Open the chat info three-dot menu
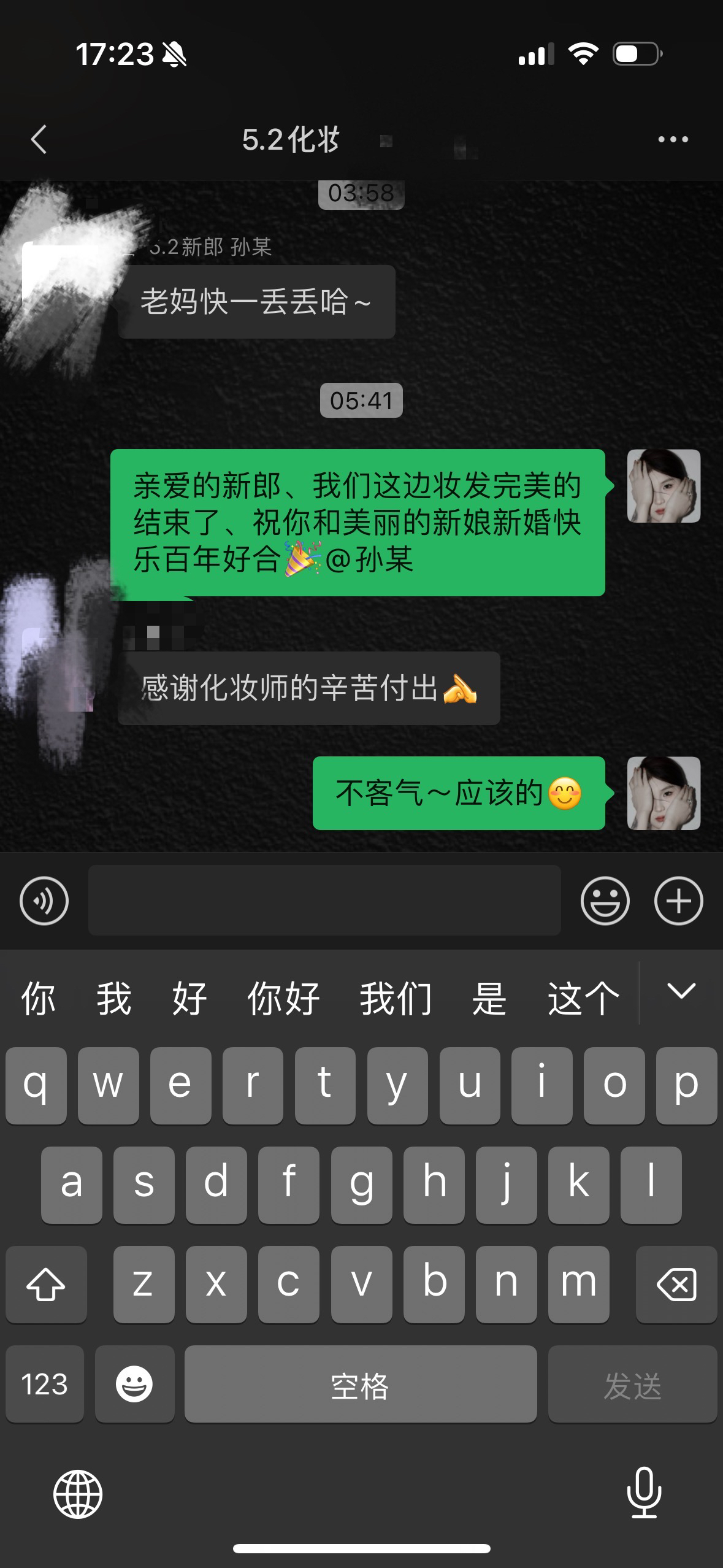The height and width of the screenshot is (1568, 723). 673,140
